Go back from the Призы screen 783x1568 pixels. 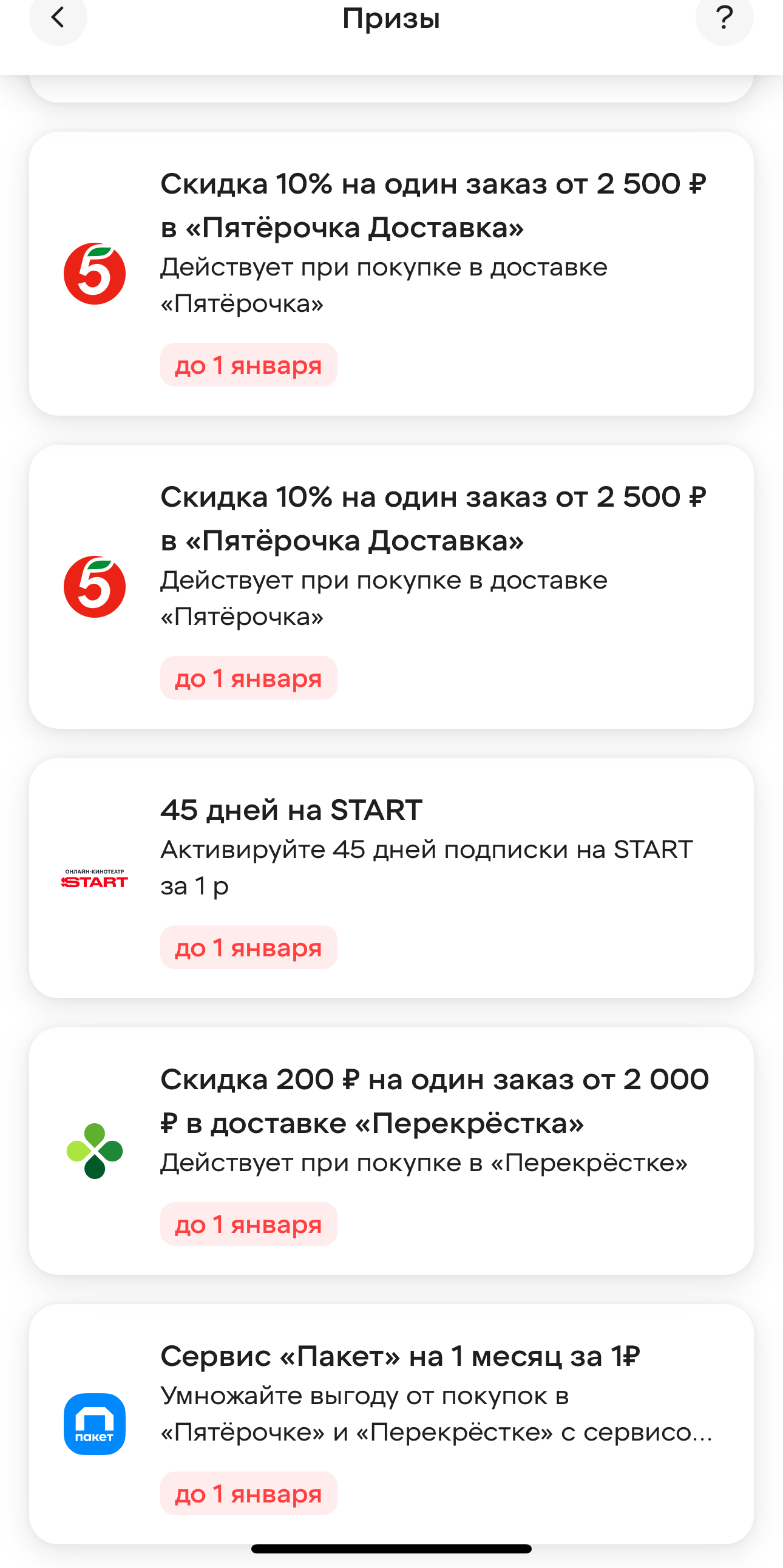click(x=58, y=17)
